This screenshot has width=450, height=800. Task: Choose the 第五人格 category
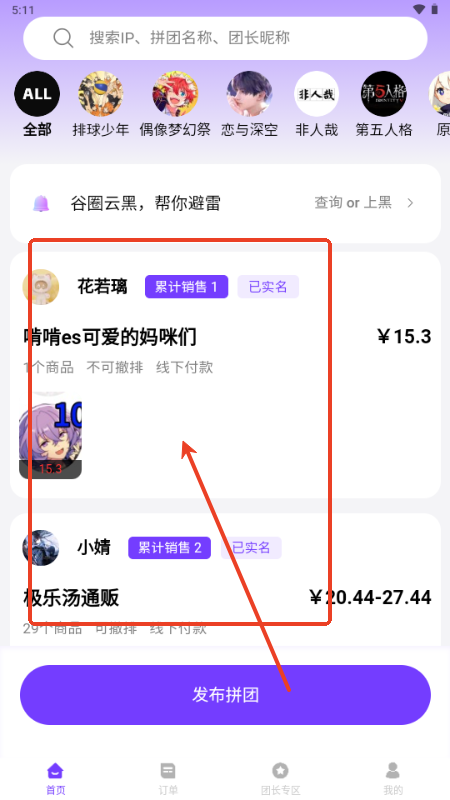pyautogui.click(x=384, y=105)
